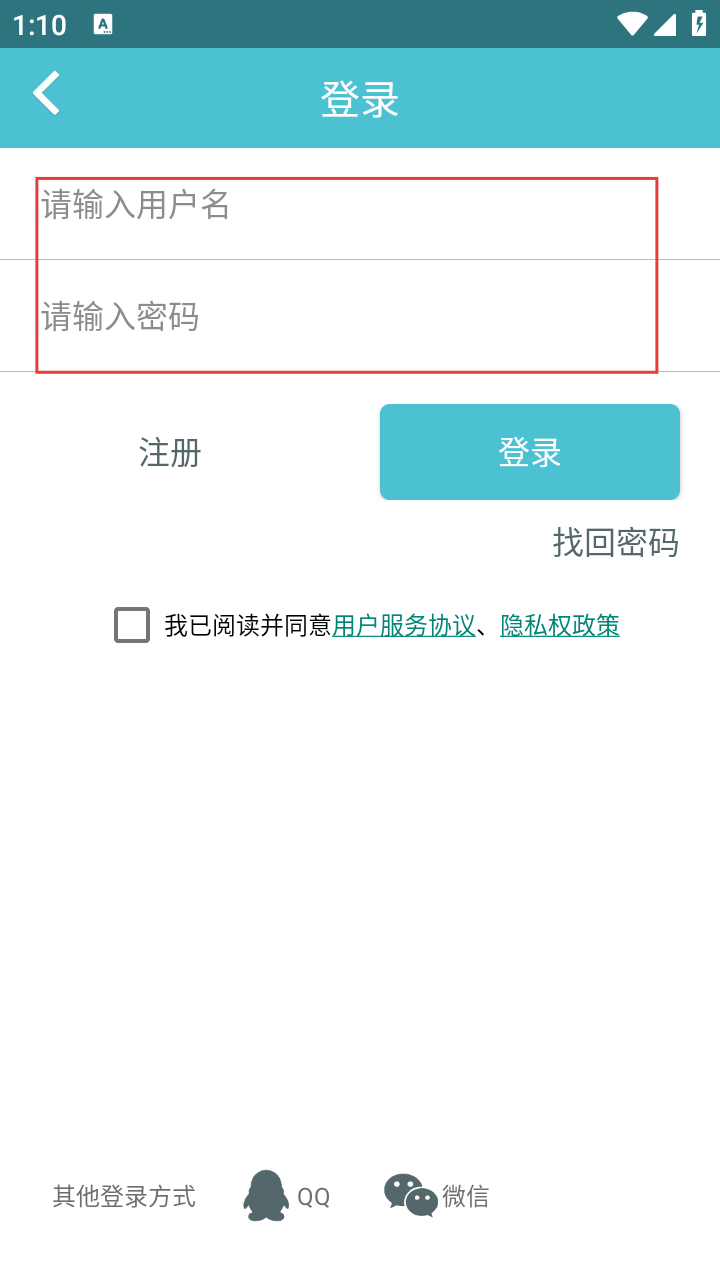
Task: Tap the 登录 login button
Action: coord(529,452)
